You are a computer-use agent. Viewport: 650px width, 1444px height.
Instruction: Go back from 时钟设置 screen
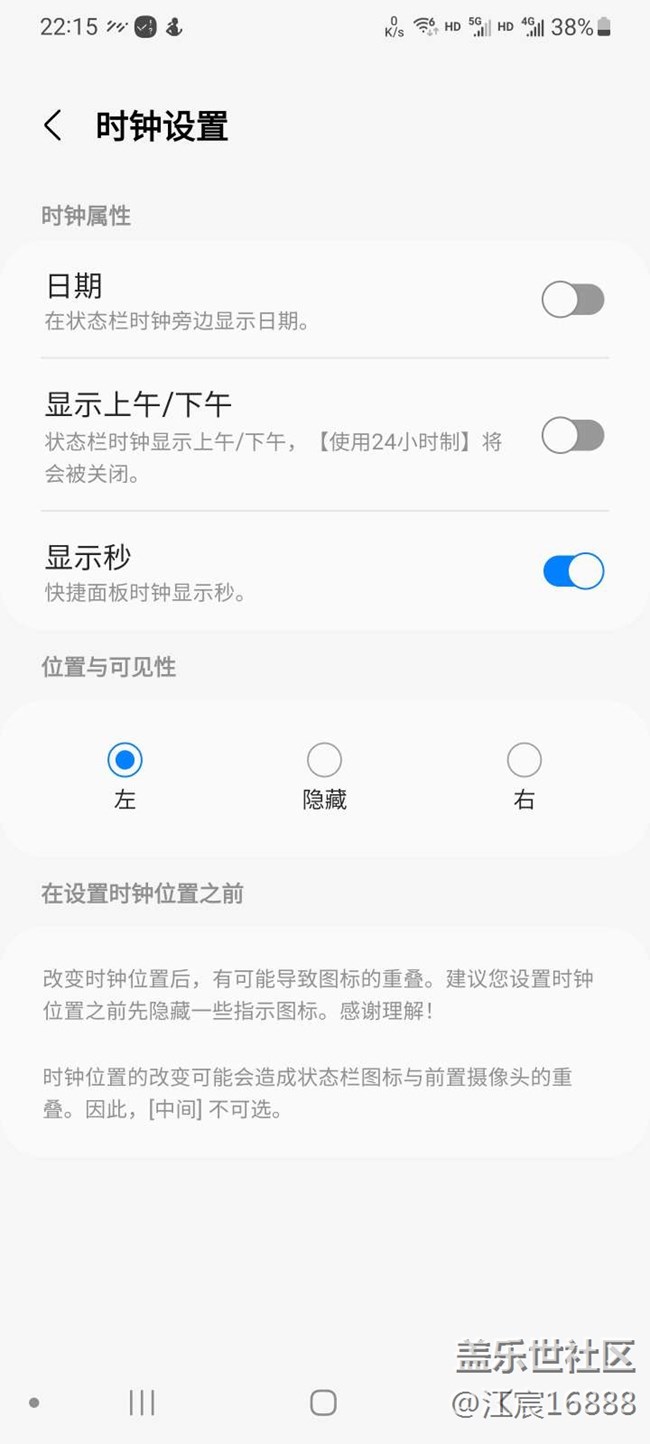click(x=53, y=126)
